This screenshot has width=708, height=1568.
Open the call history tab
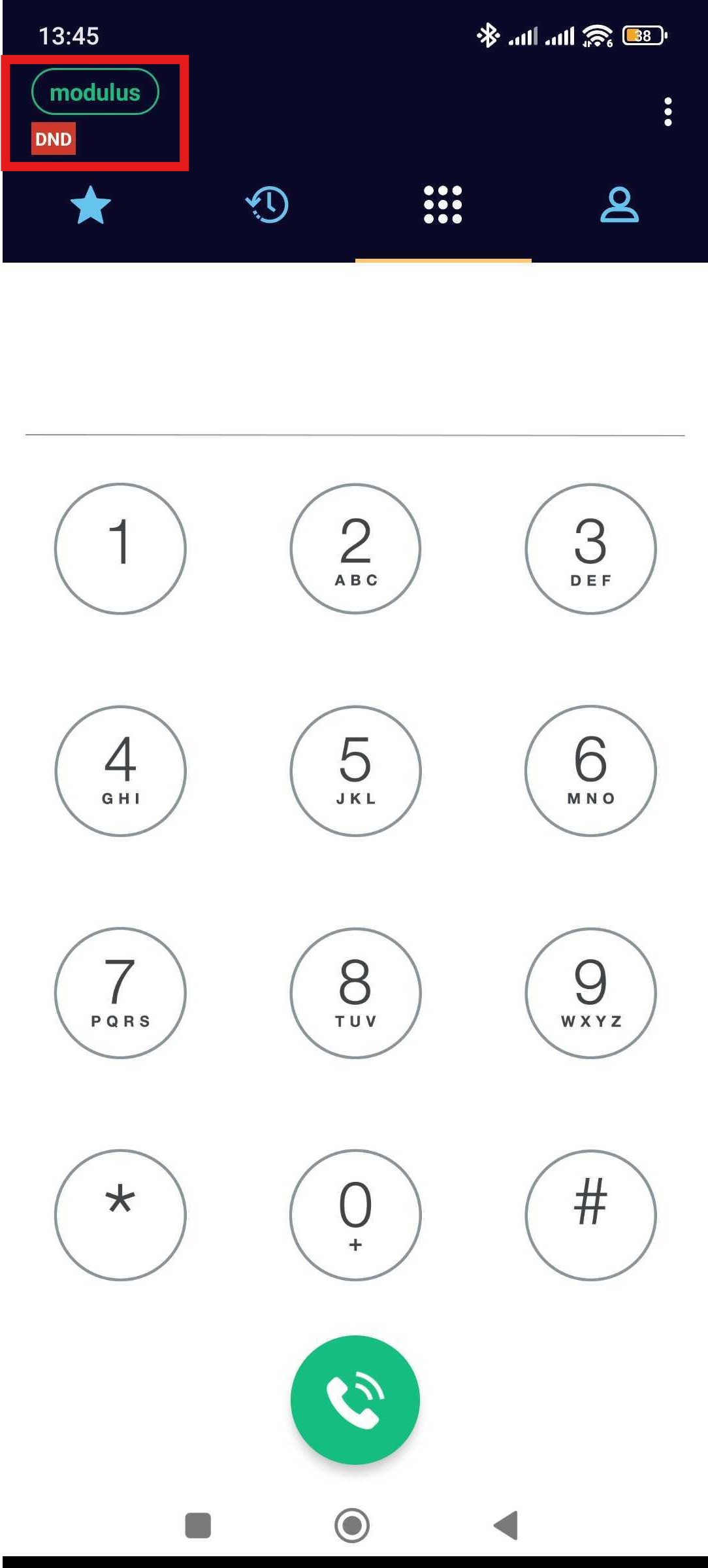(267, 205)
